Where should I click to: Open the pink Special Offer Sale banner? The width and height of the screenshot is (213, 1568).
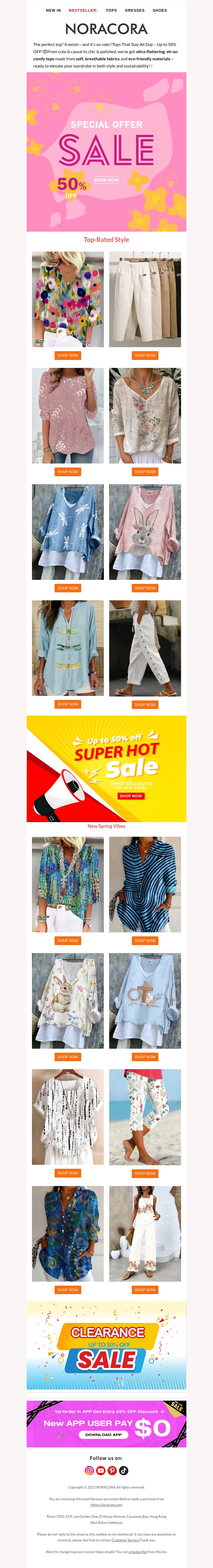coord(106,152)
